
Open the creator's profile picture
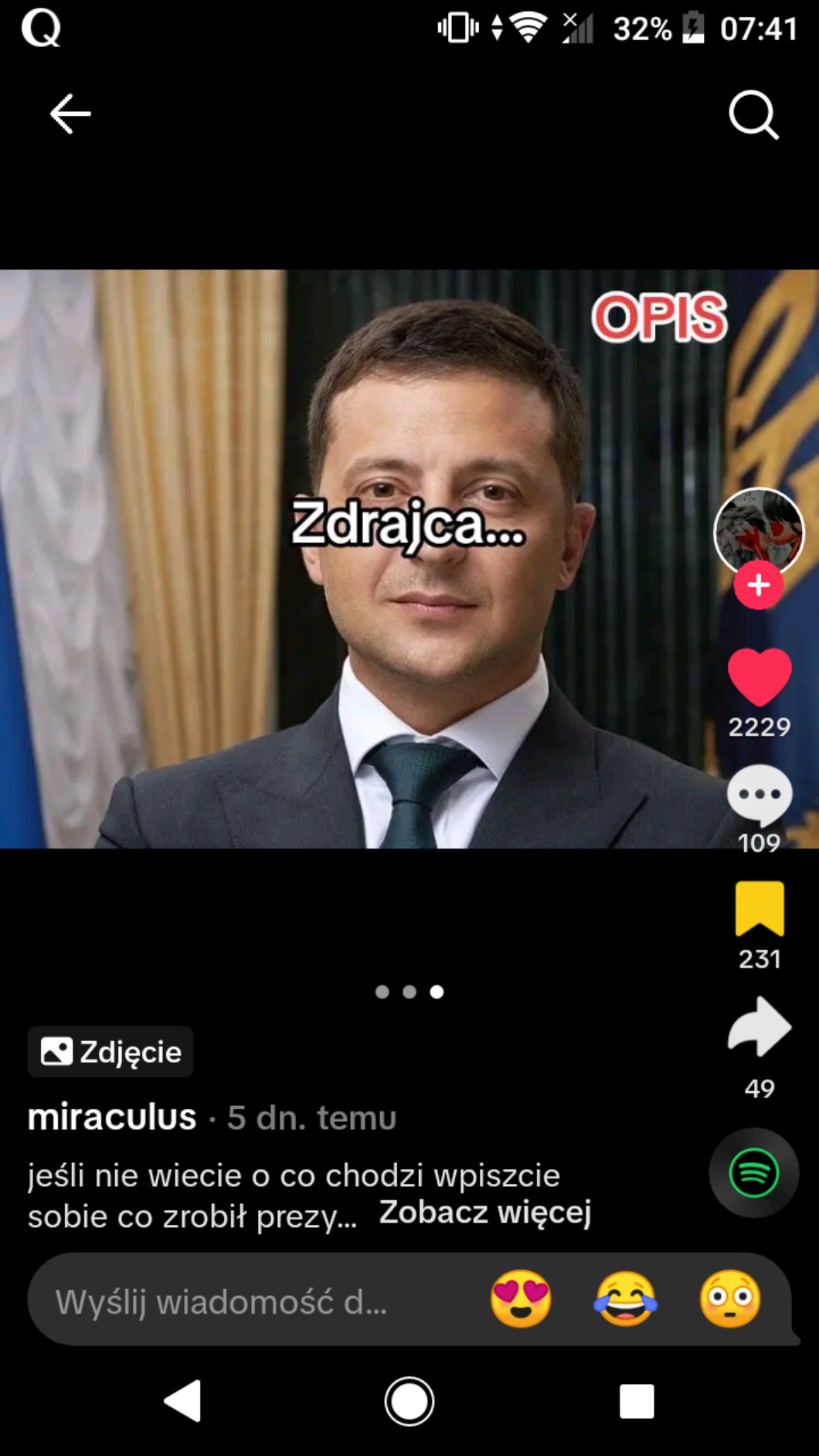[758, 530]
